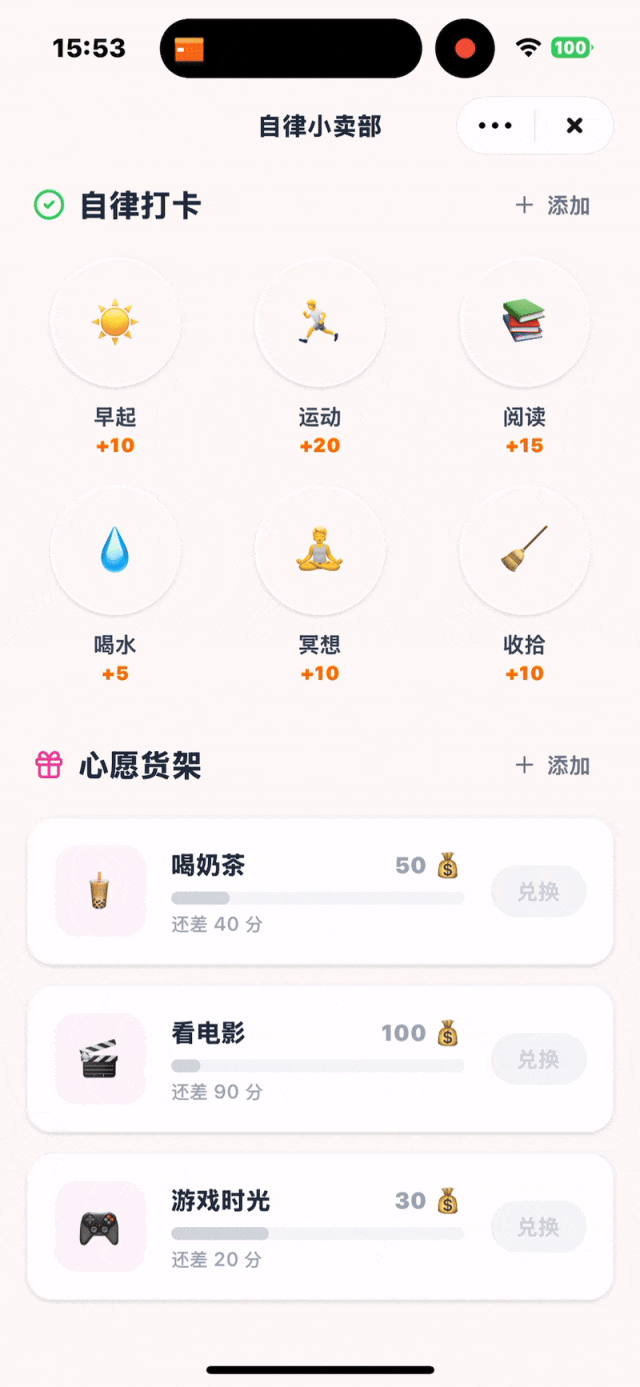Mark 冥想 as done

(x=320, y=551)
